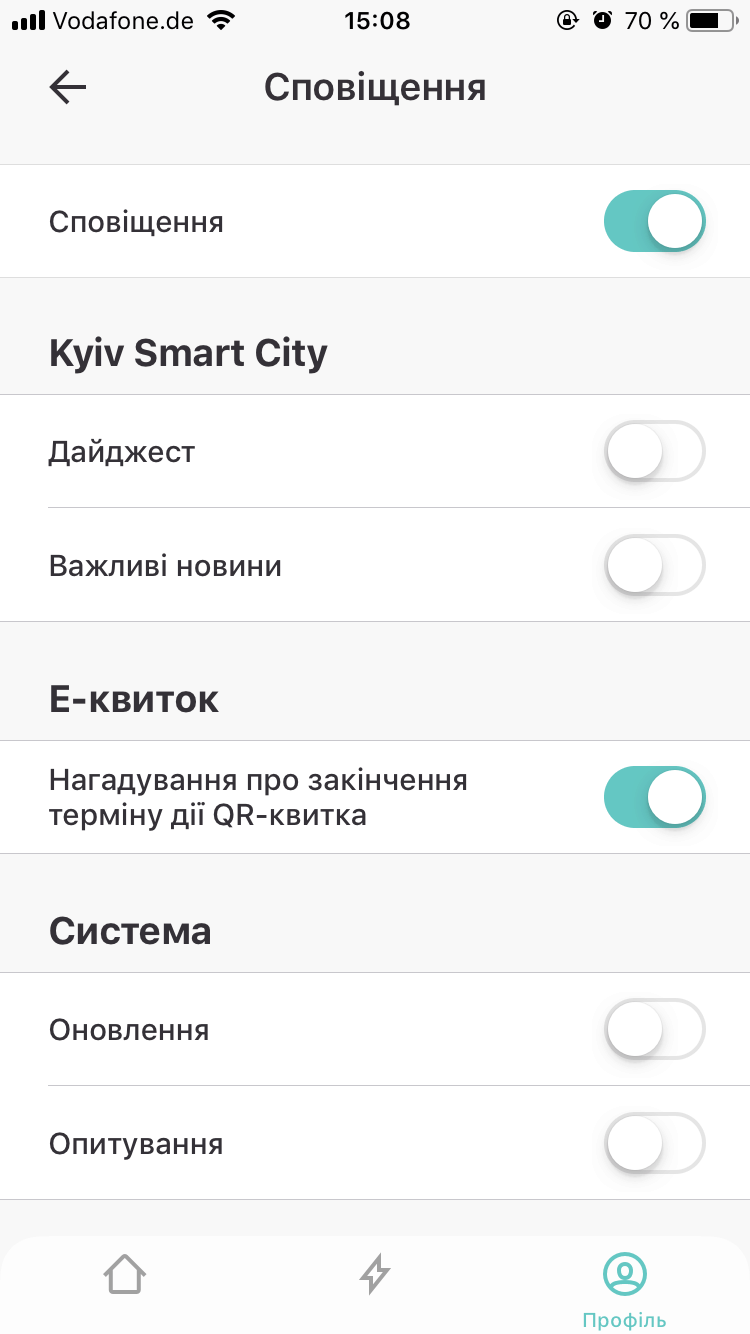Go back using the top-left arrow
750x1334 pixels.
coord(68,87)
